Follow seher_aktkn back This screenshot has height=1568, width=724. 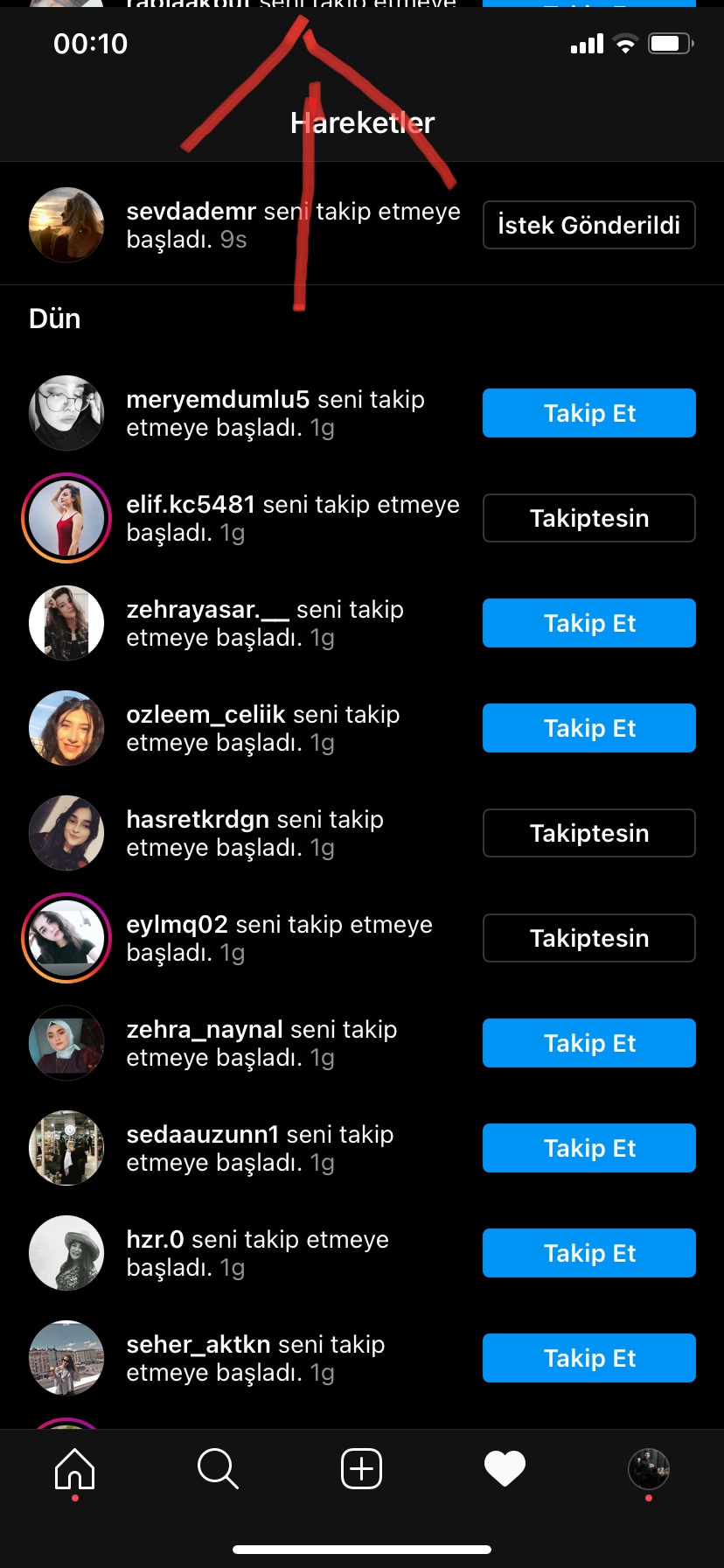(588, 1358)
